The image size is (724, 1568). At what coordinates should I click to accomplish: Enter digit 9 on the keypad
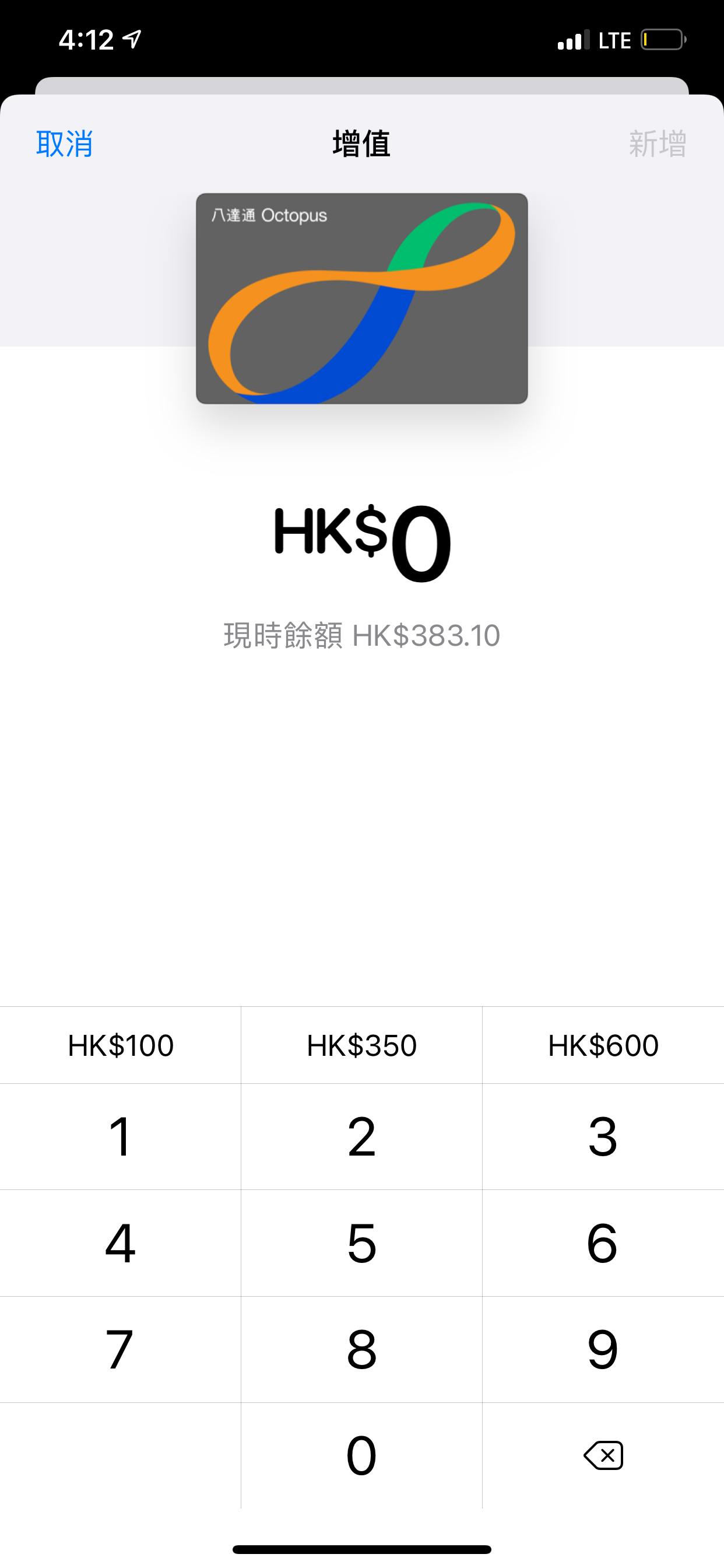(603, 1349)
